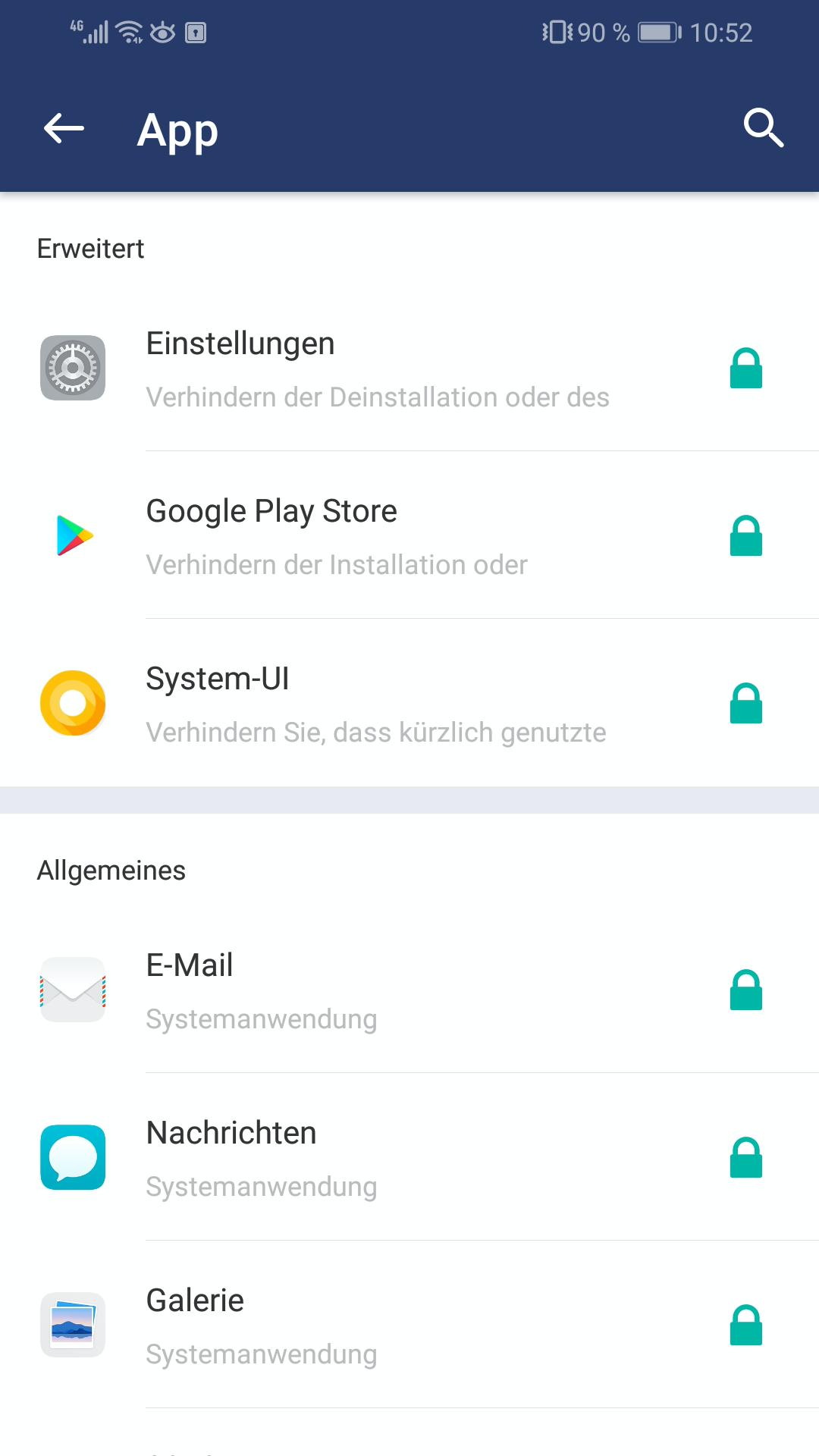Unlock the System-UI app
The width and height of the screenshot is (819, 1456).
(x=745, y=704)
